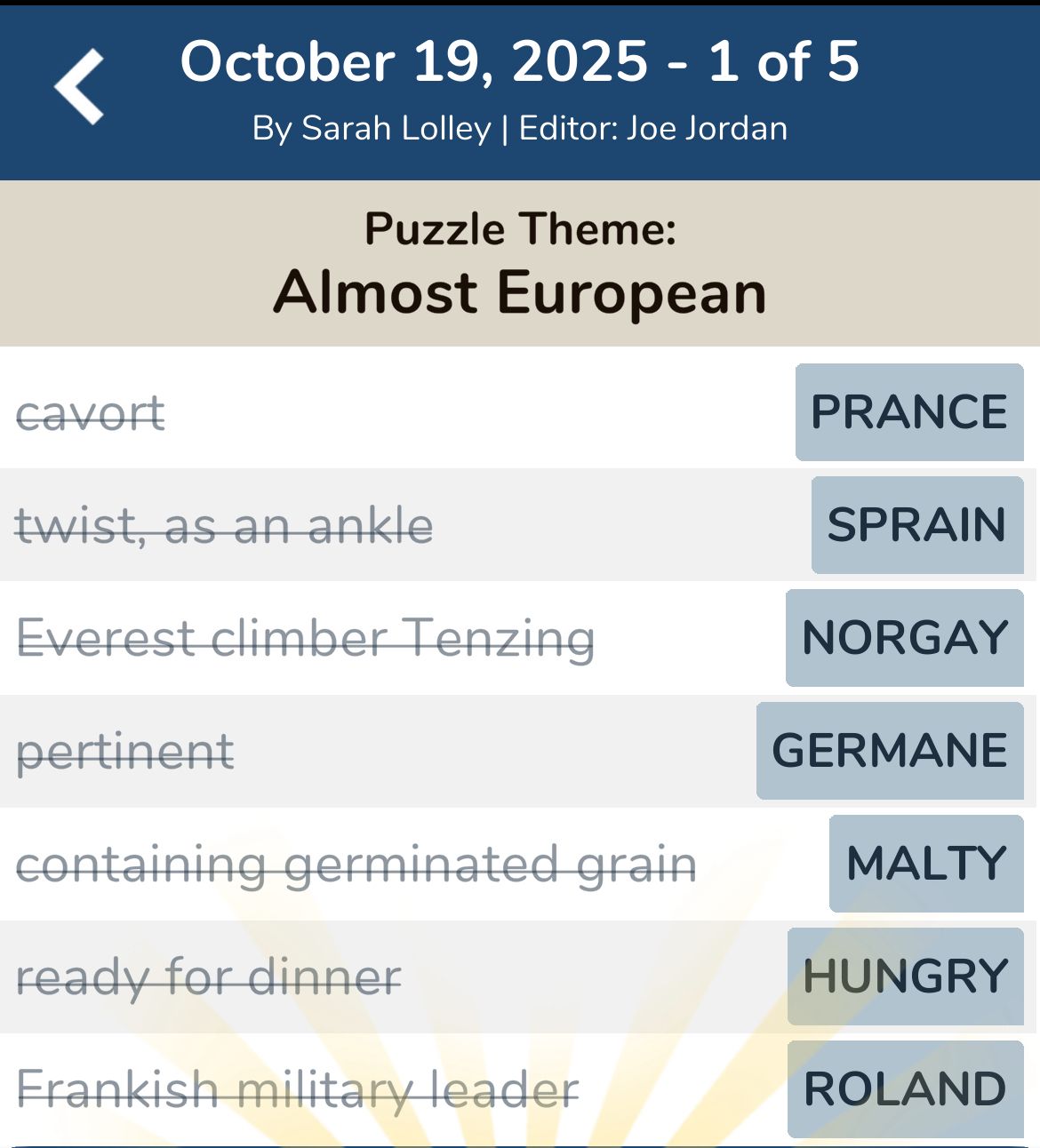Choose the NORGAY answer tile
1040x1148 pixels.
(x=904, y=638)
